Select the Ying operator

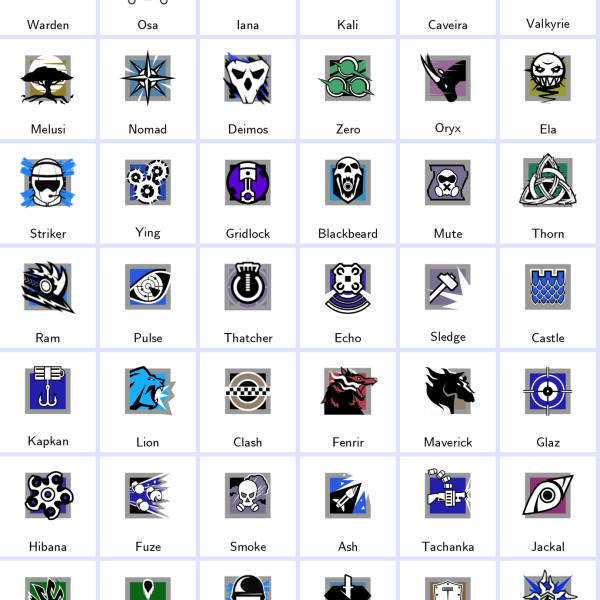coord(148,192)
